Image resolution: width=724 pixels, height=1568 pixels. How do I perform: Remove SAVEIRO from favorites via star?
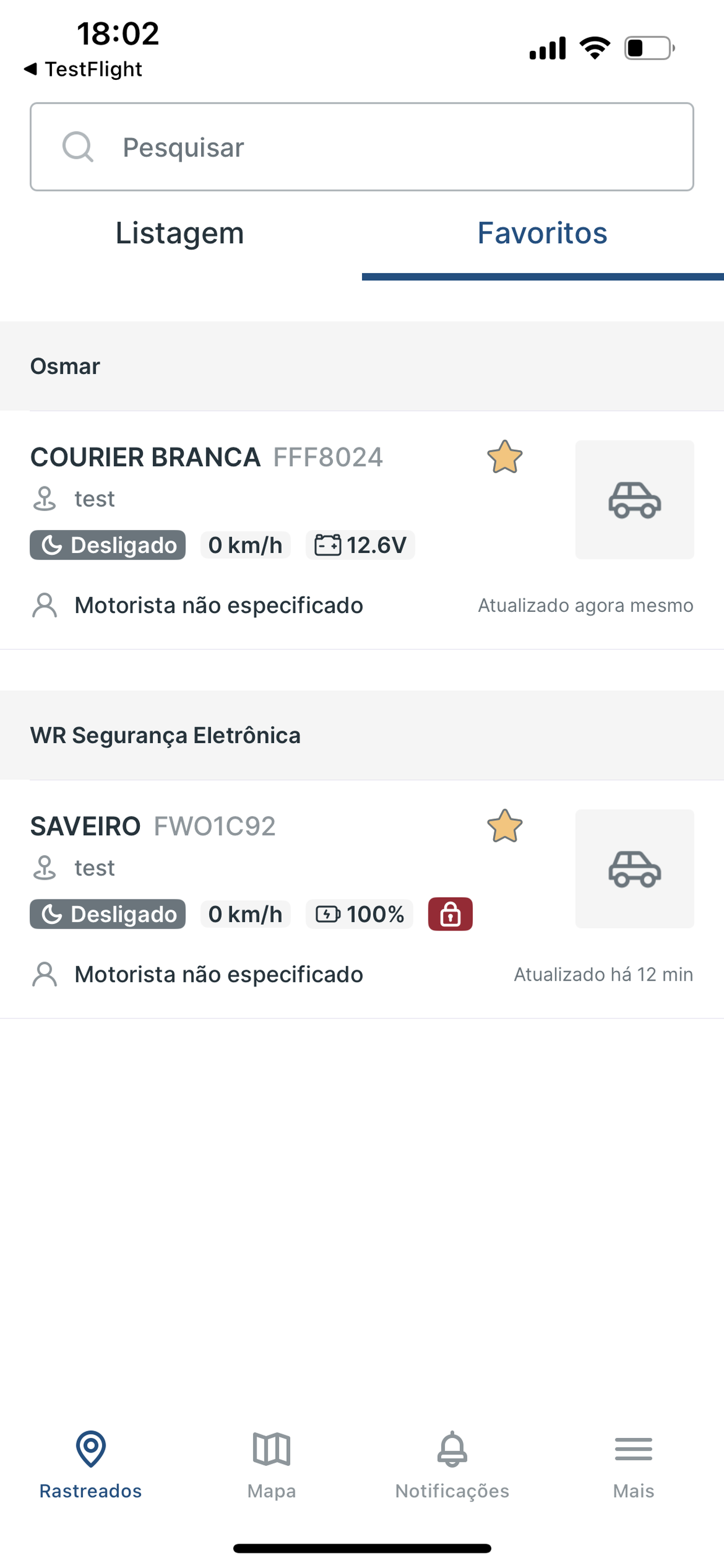(x=504, y=826)
